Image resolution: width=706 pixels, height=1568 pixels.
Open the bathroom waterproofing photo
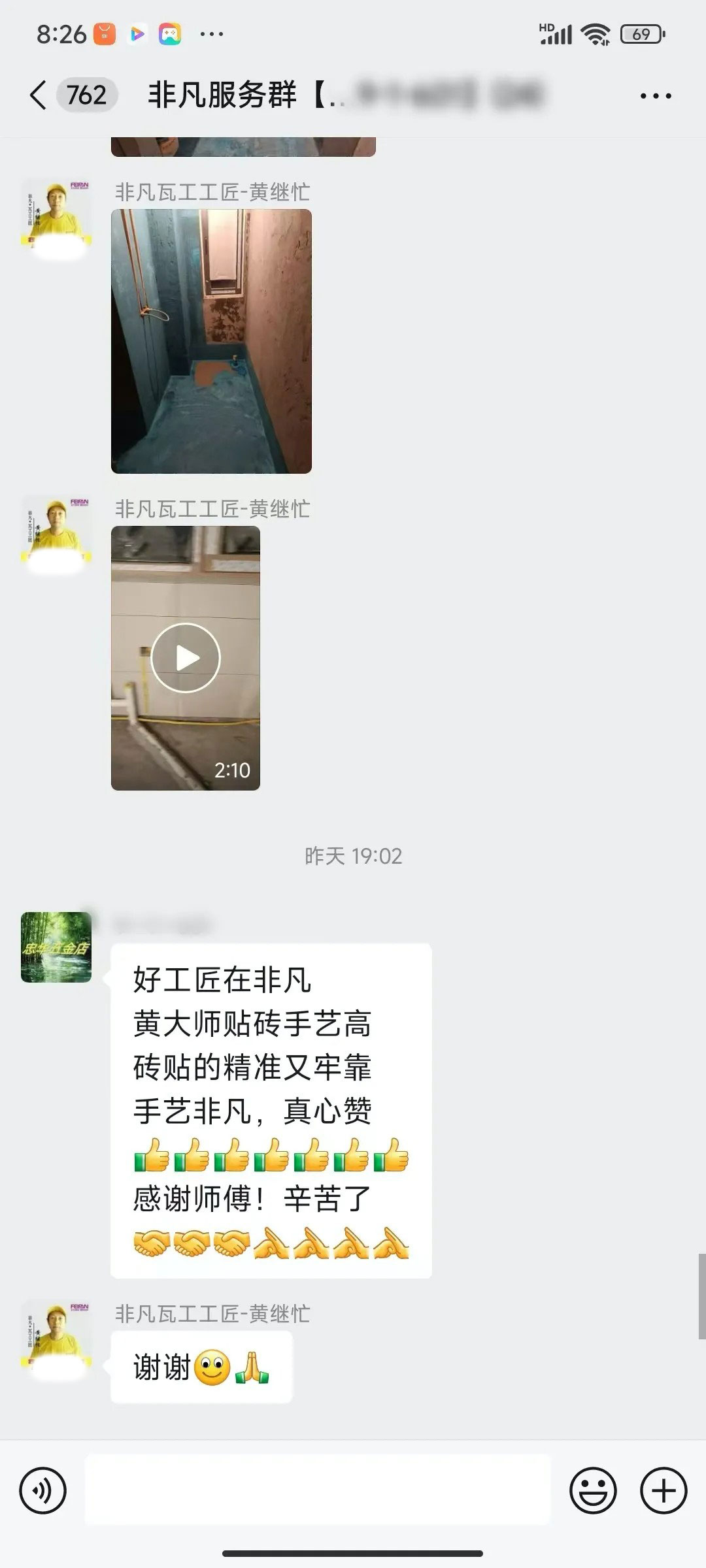(211, 341)
